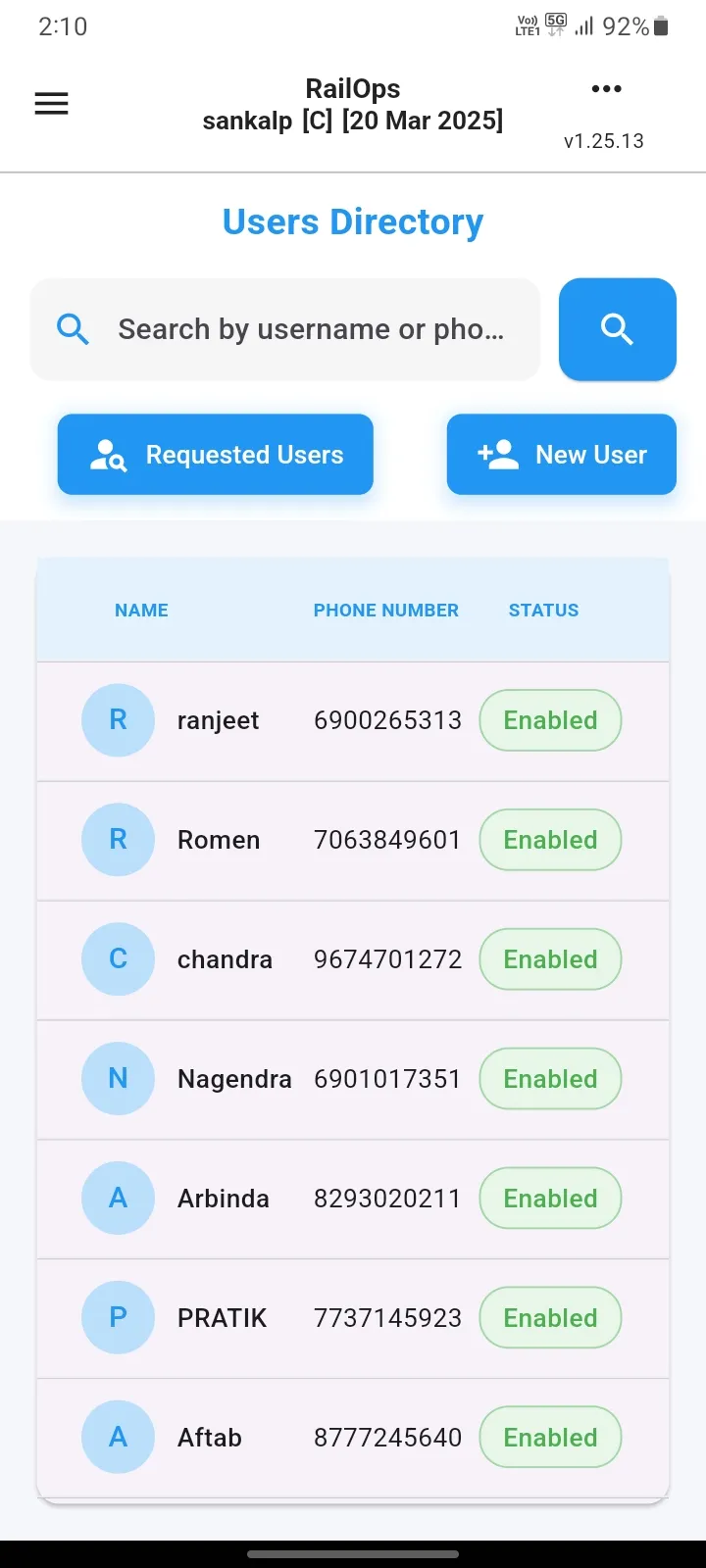
Task: Open ranjeet's user row
Action: click(x=353, y=721)
